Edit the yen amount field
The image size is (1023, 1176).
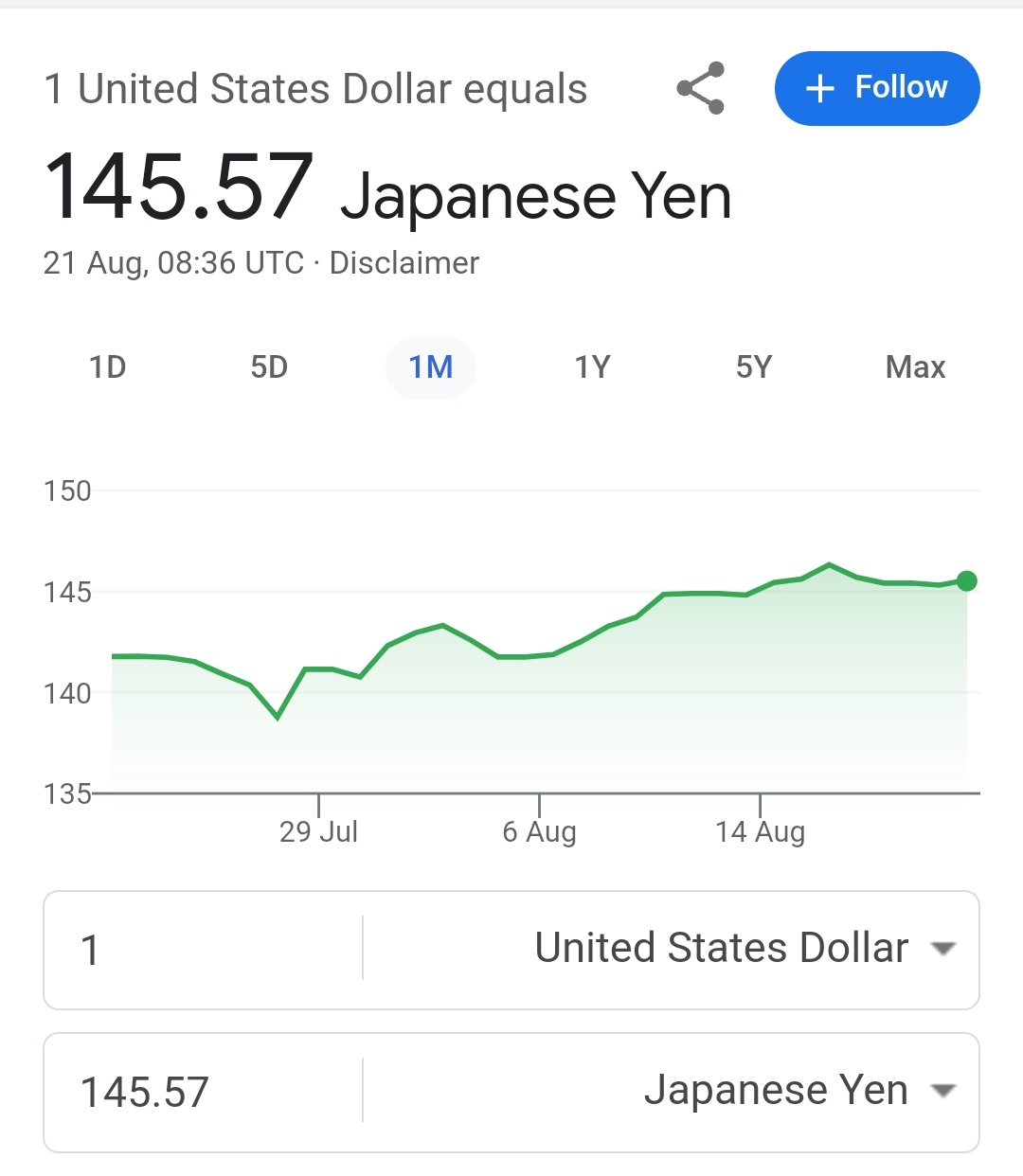pyautogui.click(x=204, y=1092)
